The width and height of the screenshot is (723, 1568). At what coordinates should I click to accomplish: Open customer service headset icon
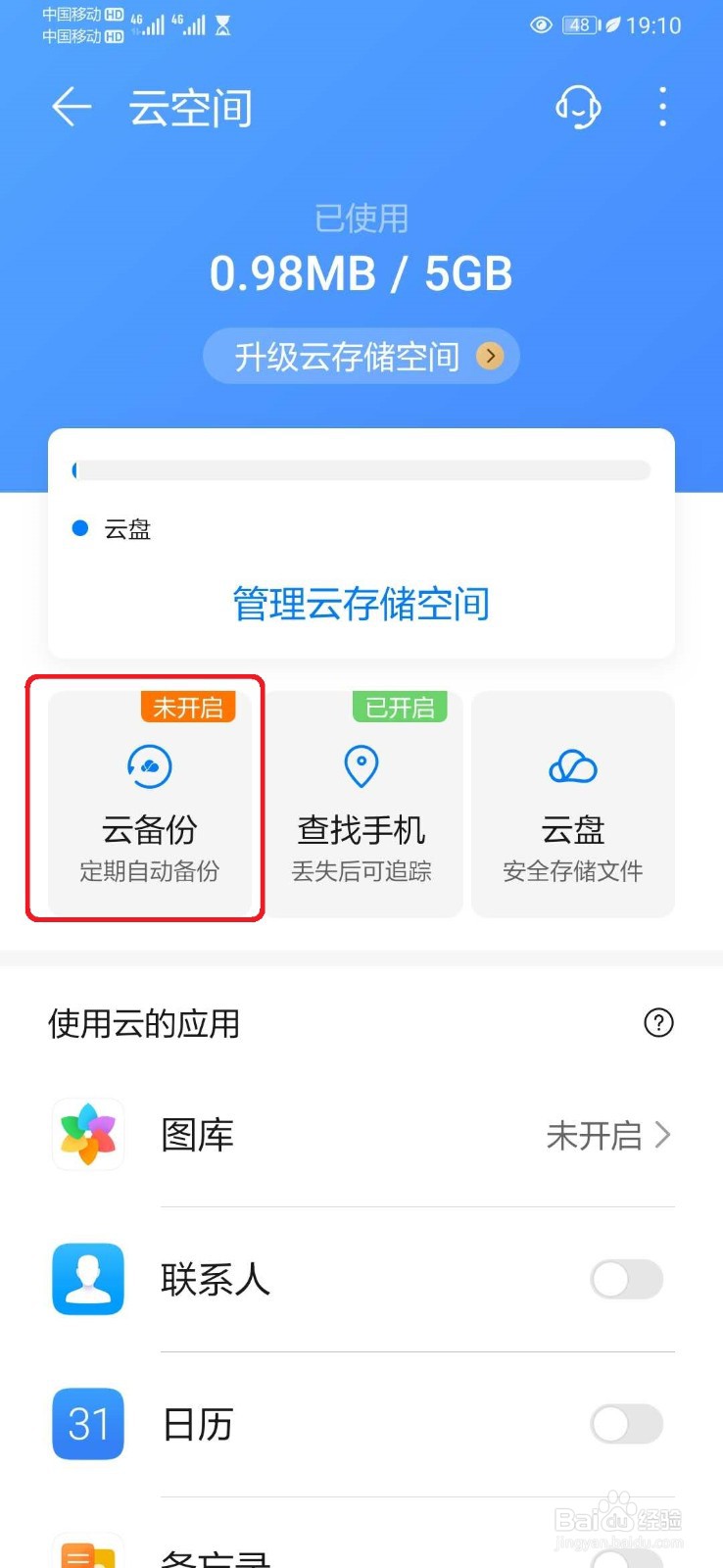tap(578, 108)
